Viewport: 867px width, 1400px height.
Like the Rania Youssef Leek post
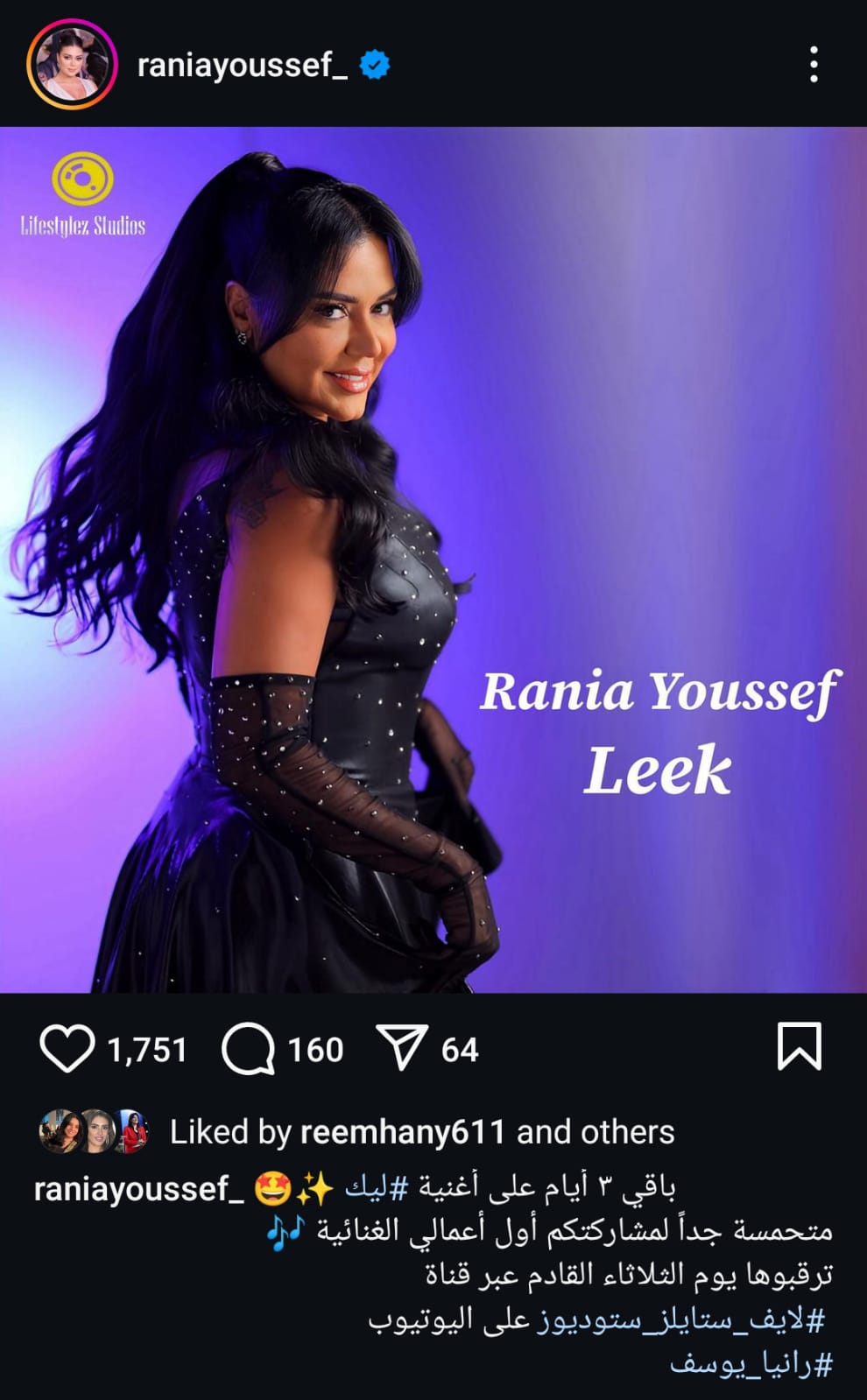(67, 1049)
